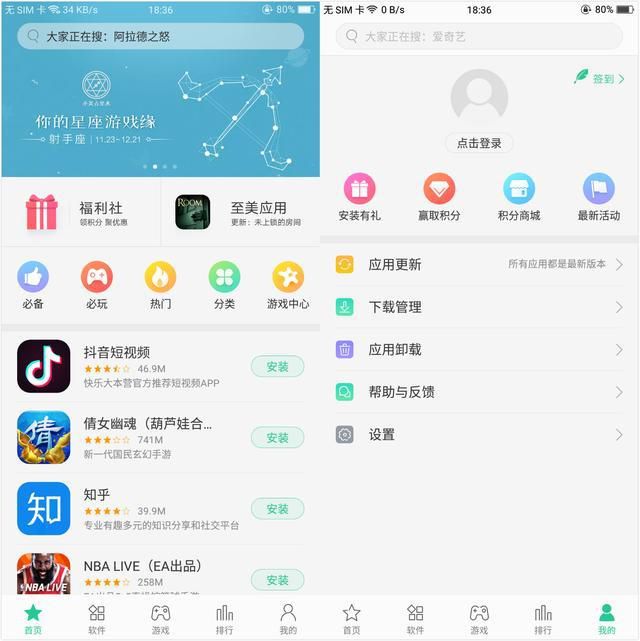This screenshot has height=641, width=640.
Task: Open the 赢取积分 earn-points shortcut
Action: click(x=439, y=196)
